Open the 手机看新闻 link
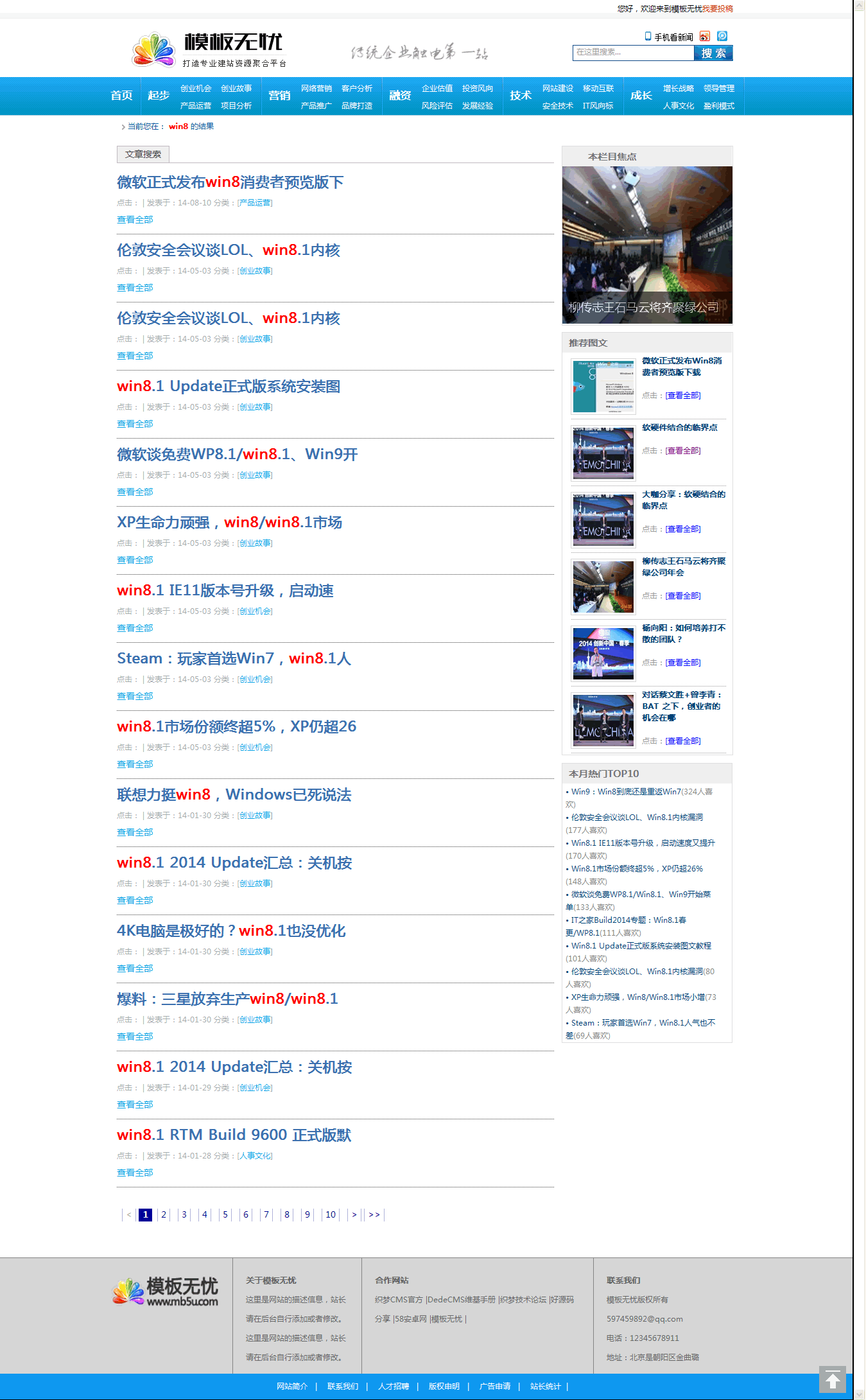Image resolution: width=866 pixels, height=1400 pixels. (673, 37)
